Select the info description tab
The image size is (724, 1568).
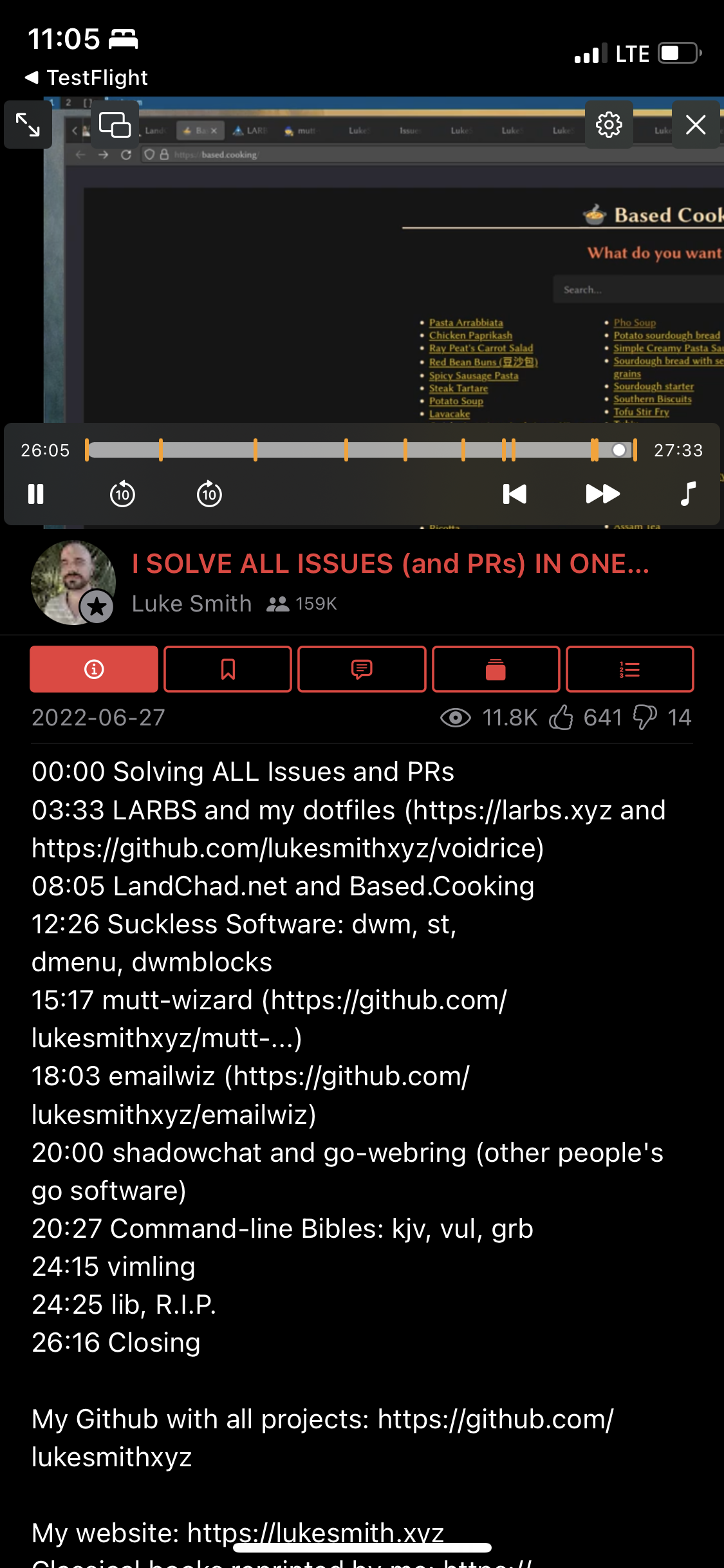(x=94, y=669)
